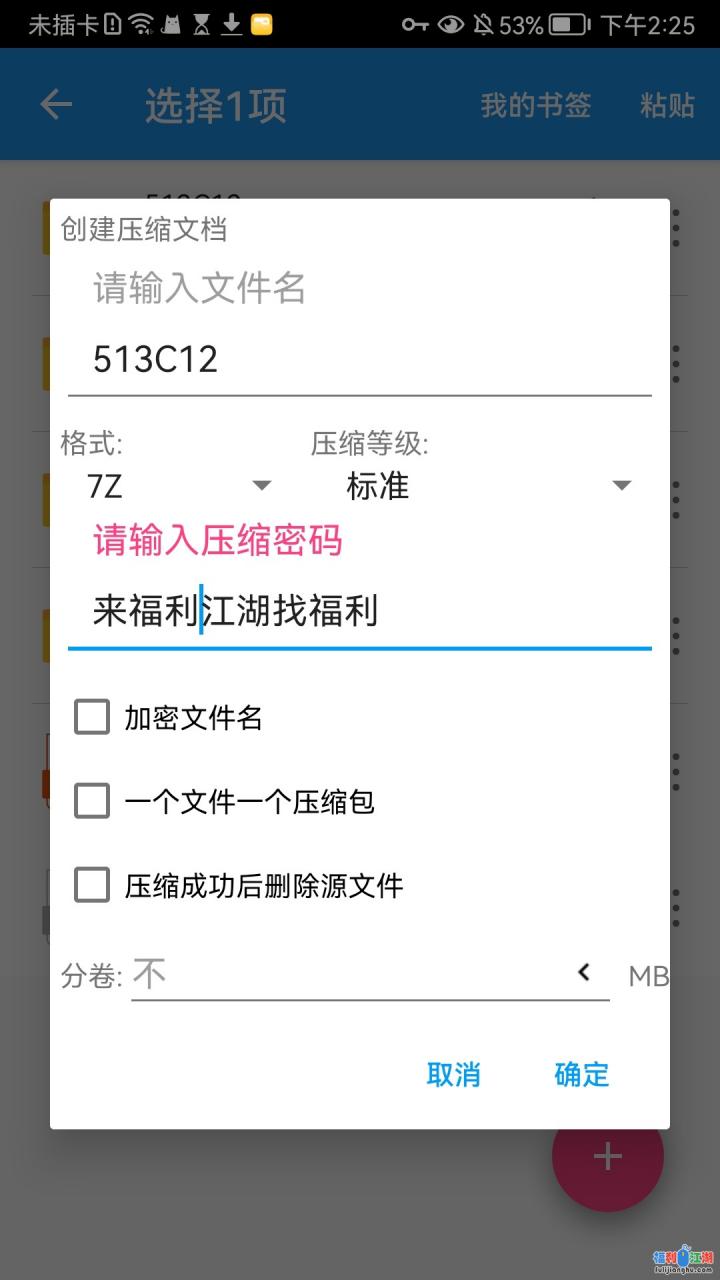This screenshot has width=720, height=1280.
Task: Enable 一个文件一个压缩包 option
Action: point(92,801)
